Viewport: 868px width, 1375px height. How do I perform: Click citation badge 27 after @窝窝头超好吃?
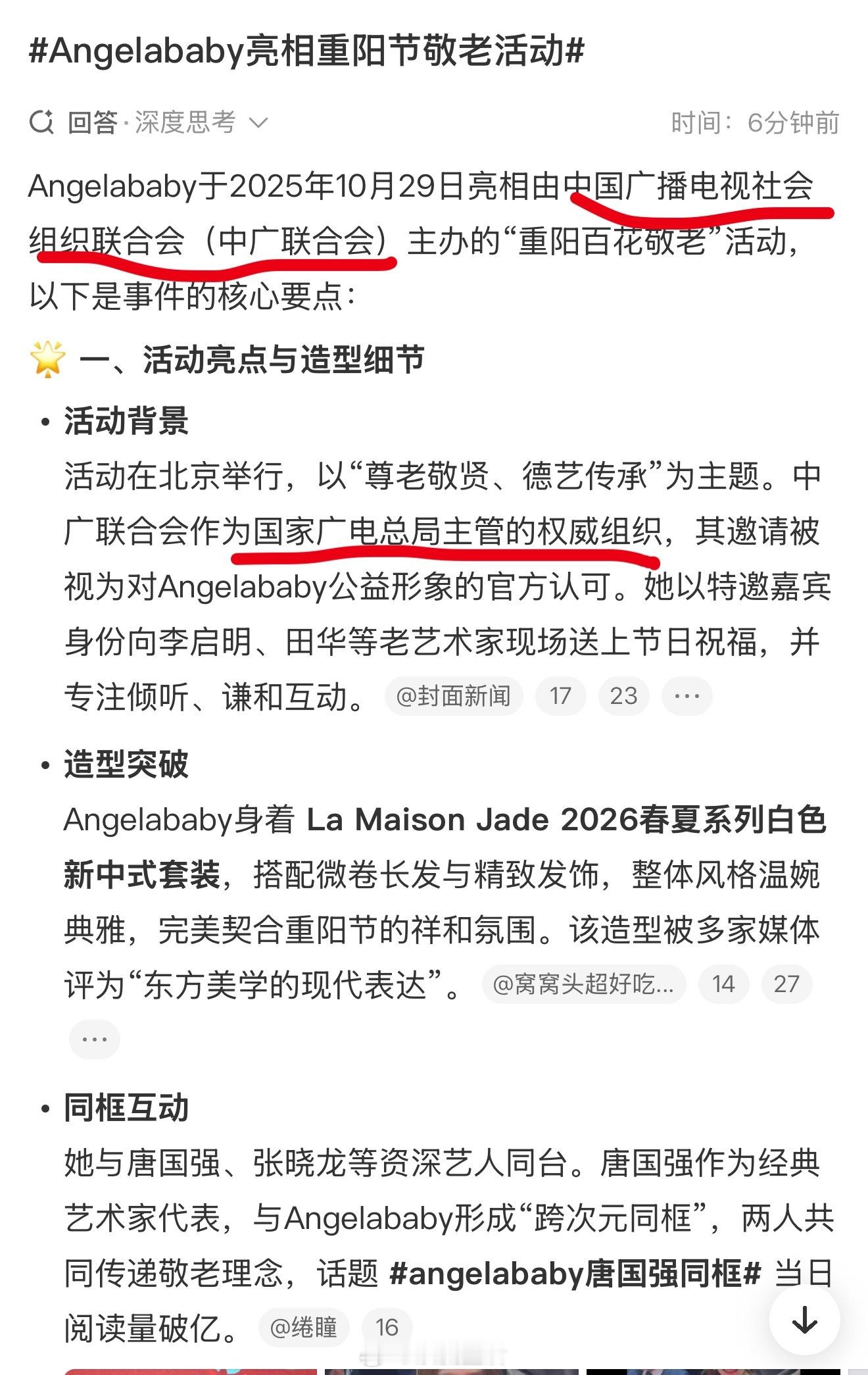pos(786,984)
